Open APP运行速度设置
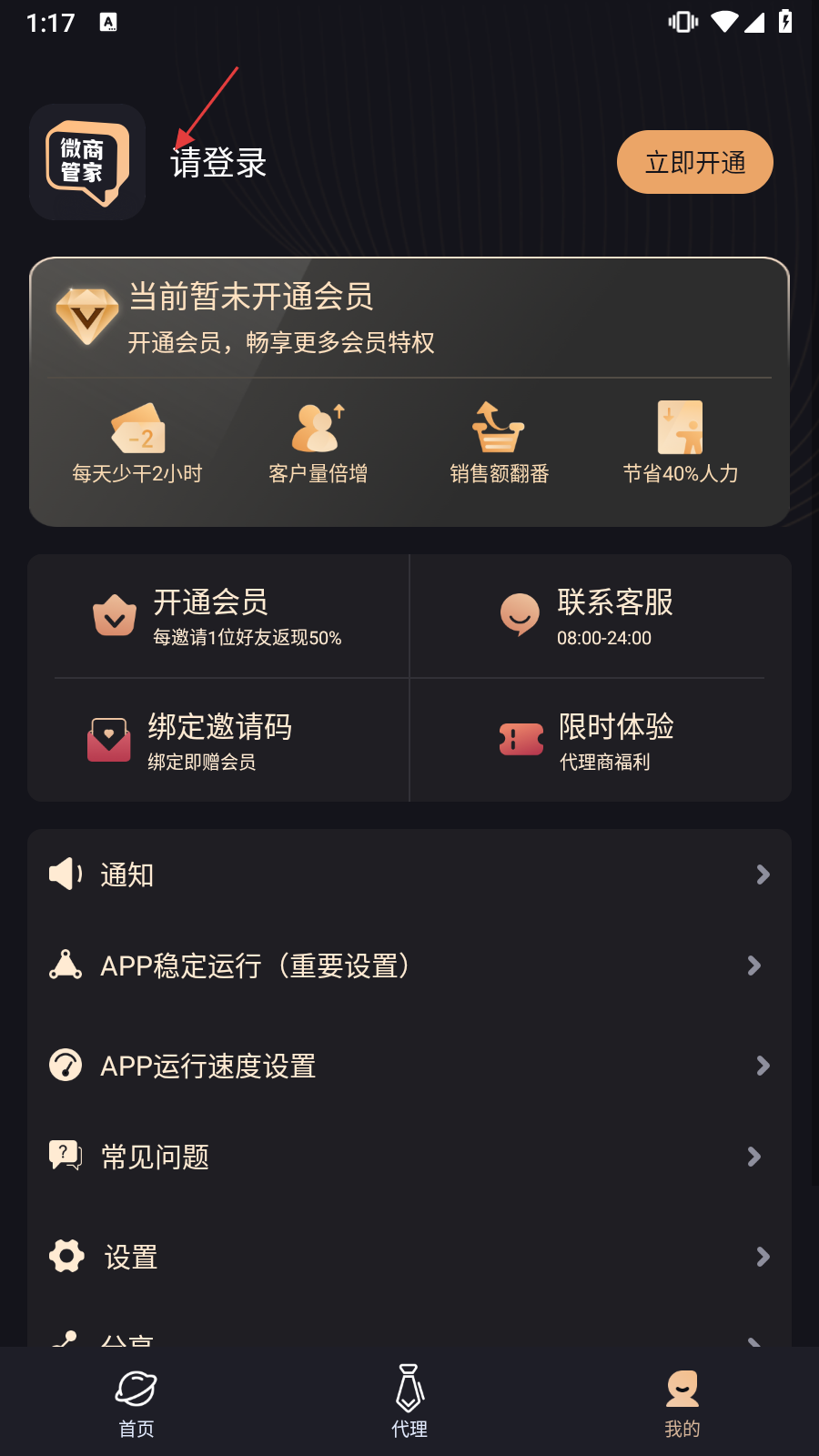 tap(409, 1066)
